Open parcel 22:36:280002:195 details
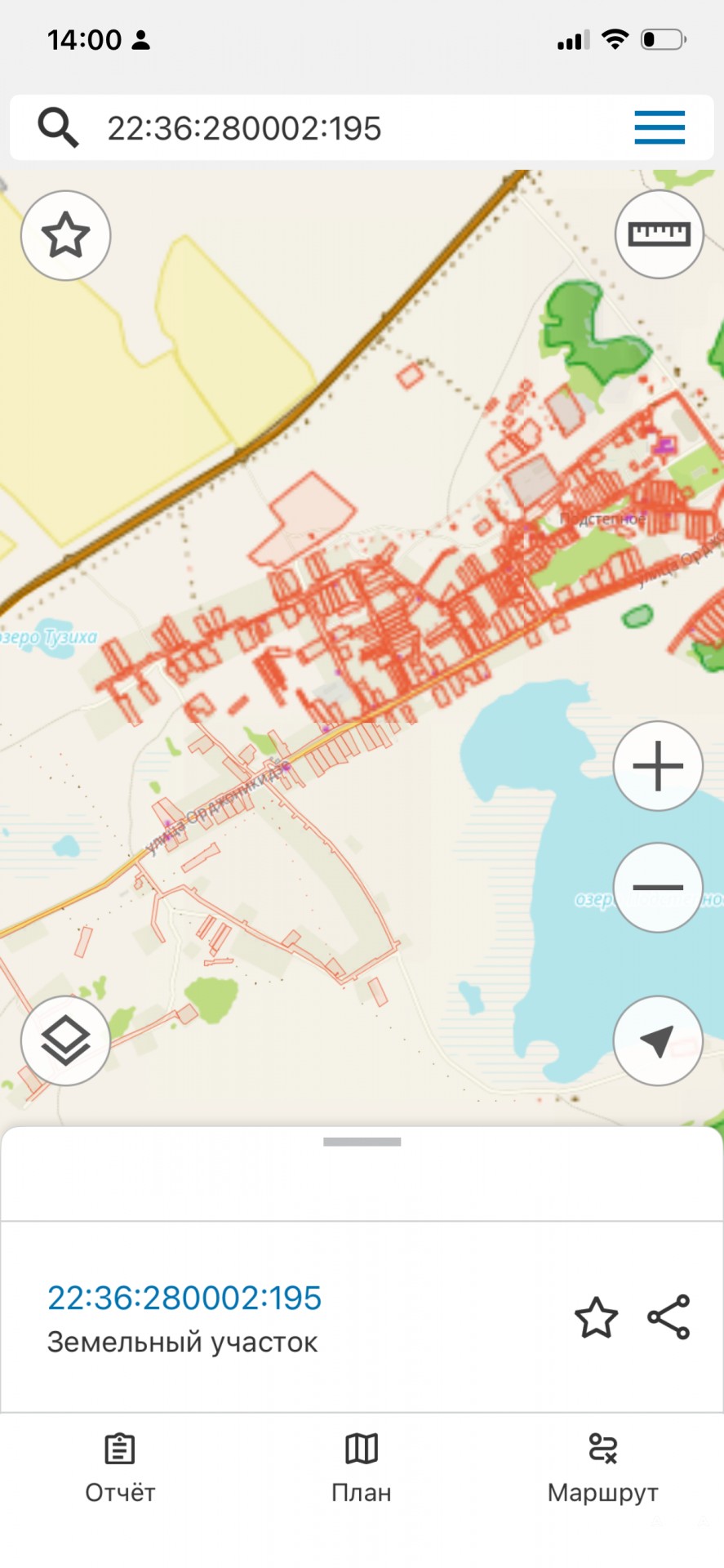724x1568 pixels. click(x=184, y=1298)
